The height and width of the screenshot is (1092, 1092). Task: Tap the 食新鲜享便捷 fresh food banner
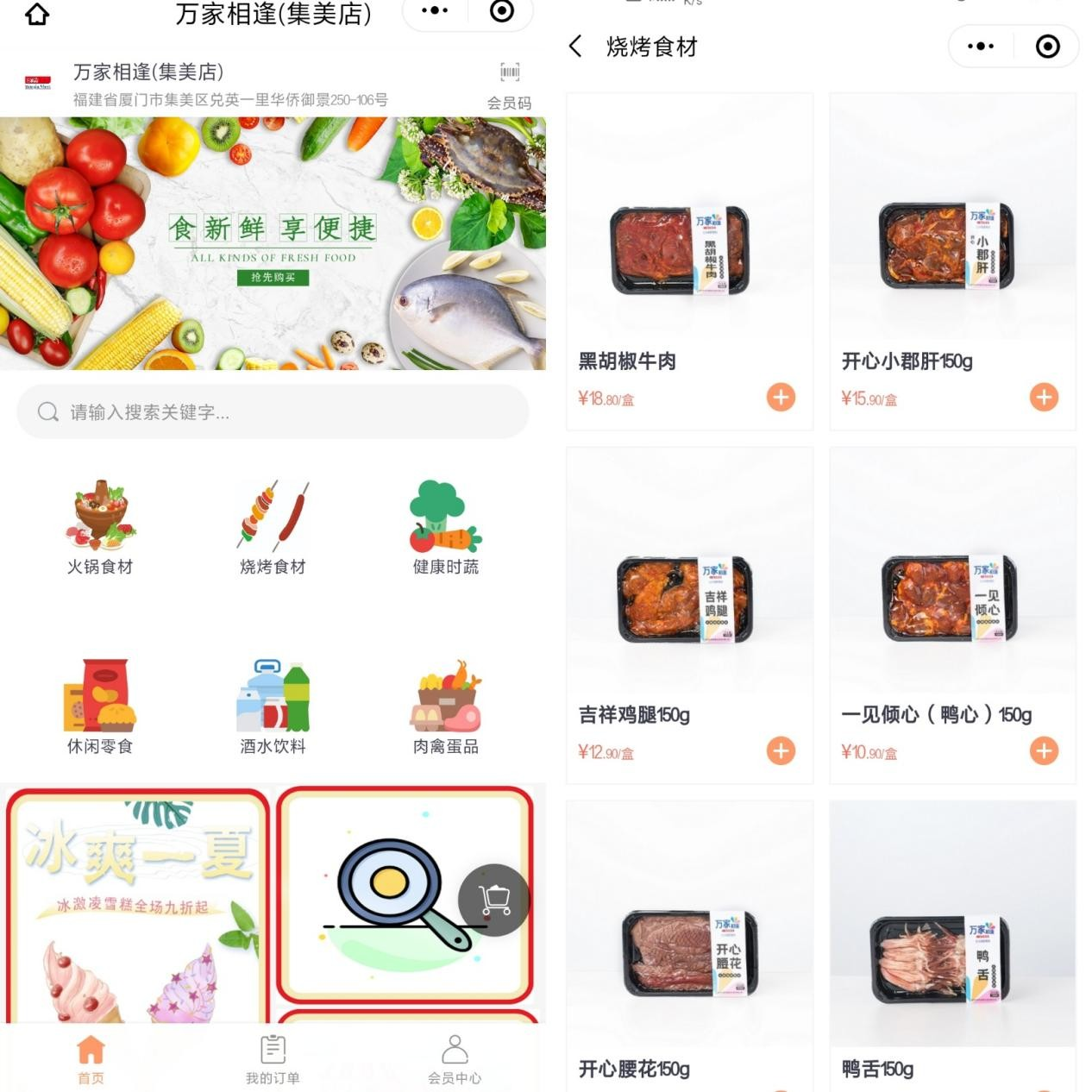pyautogui.click(x=273, y=243)
